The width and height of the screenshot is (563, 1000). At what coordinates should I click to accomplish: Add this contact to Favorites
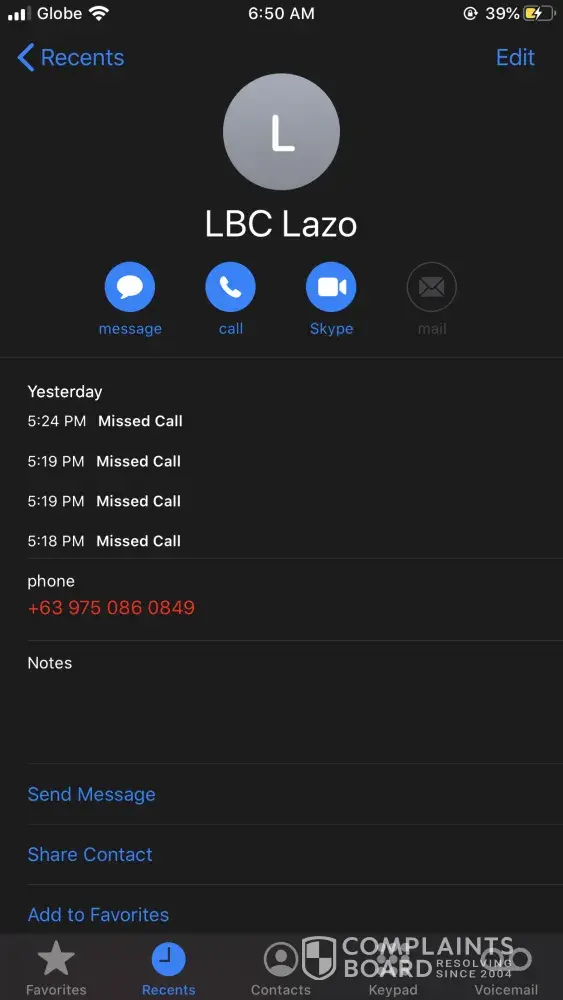coord(98,915)
